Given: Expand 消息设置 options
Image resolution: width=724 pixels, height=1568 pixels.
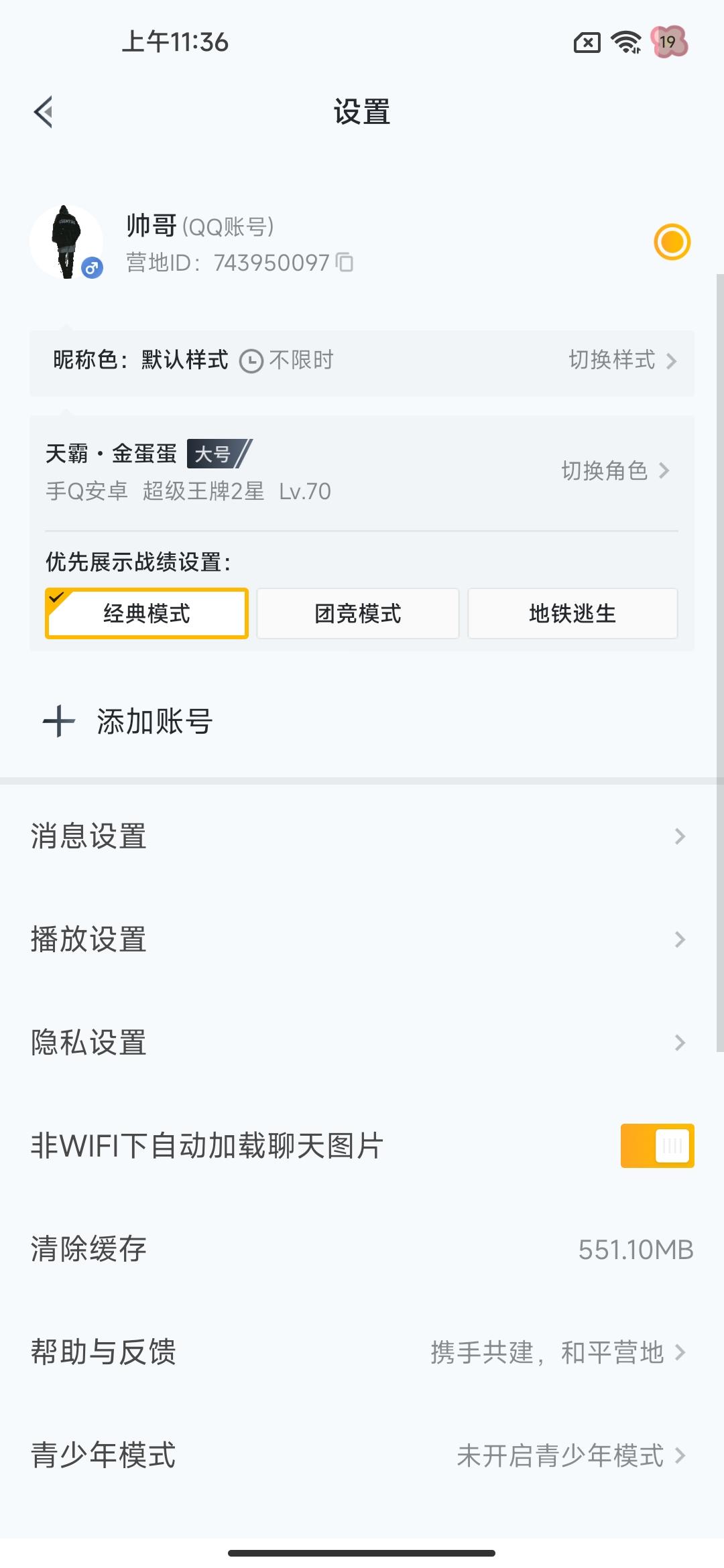Looking at the screenshot, I should (x=362, y=836).
